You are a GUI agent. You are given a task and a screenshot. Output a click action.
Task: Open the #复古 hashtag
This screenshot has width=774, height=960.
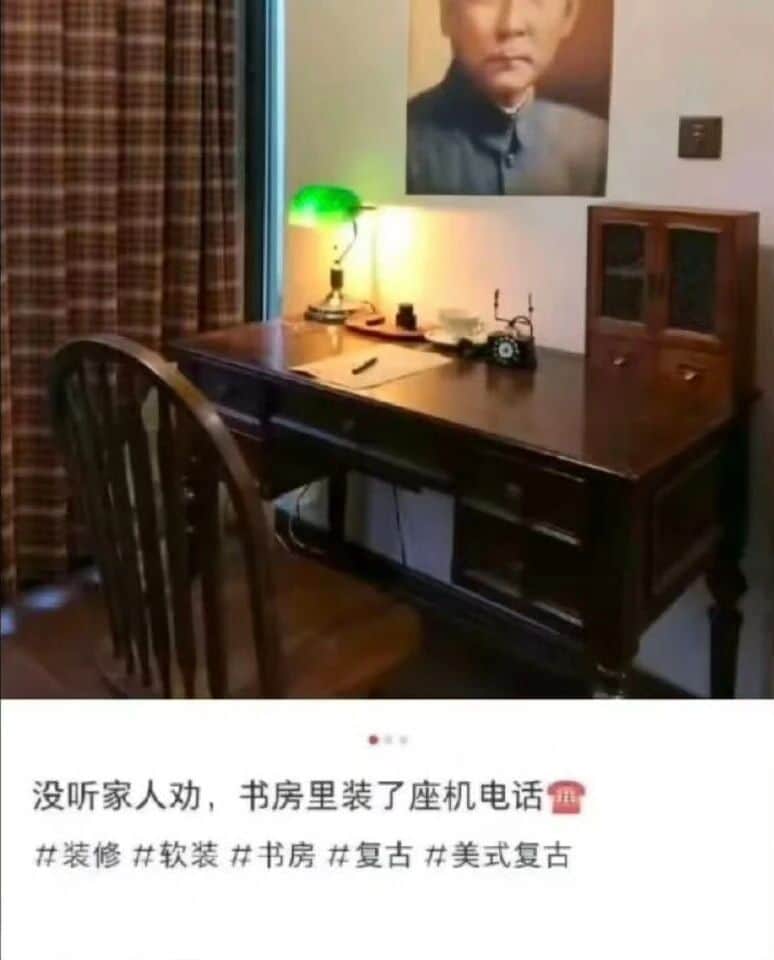pos(369,855)
